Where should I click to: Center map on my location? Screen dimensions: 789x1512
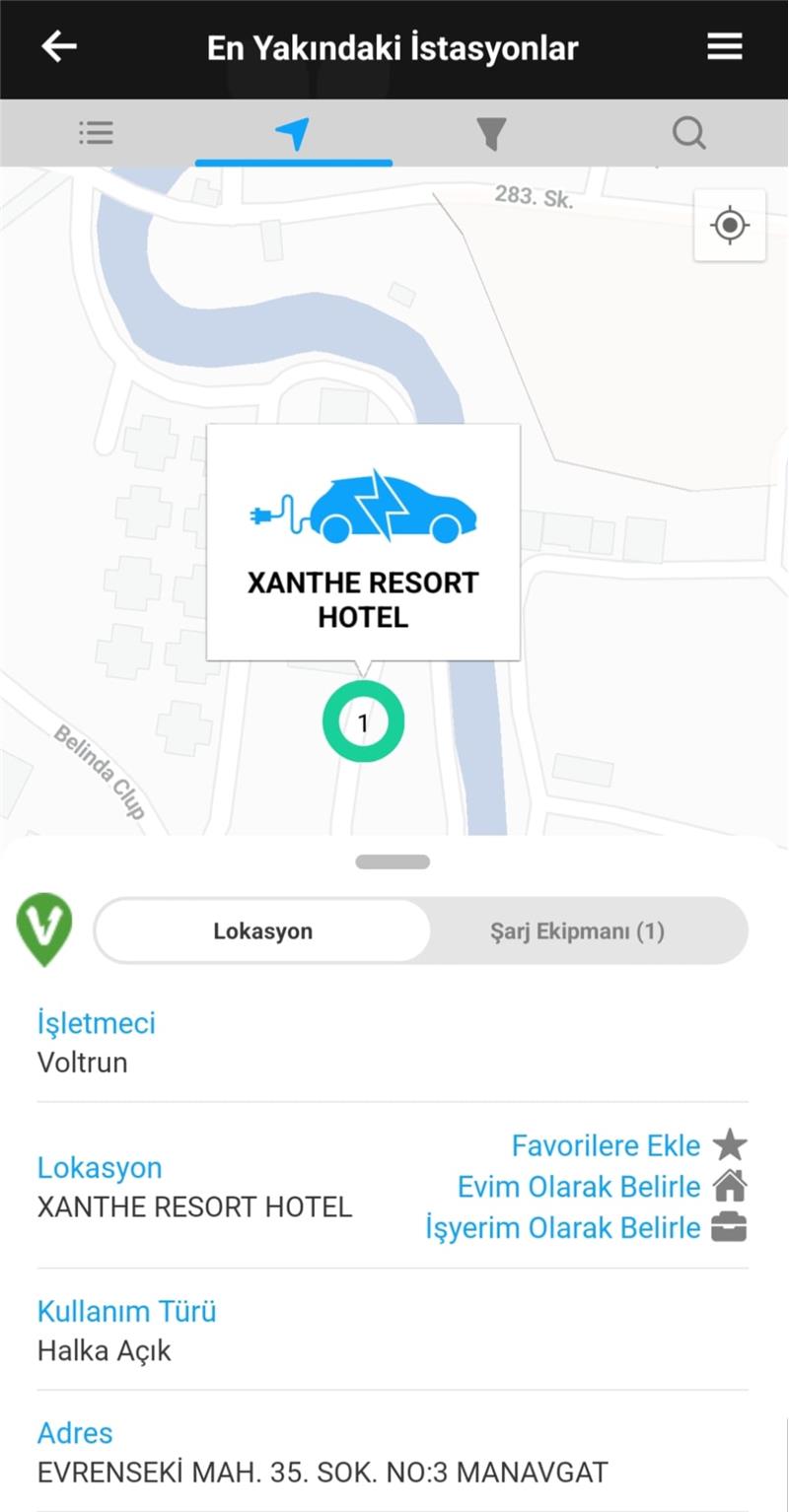click(730, 226)
